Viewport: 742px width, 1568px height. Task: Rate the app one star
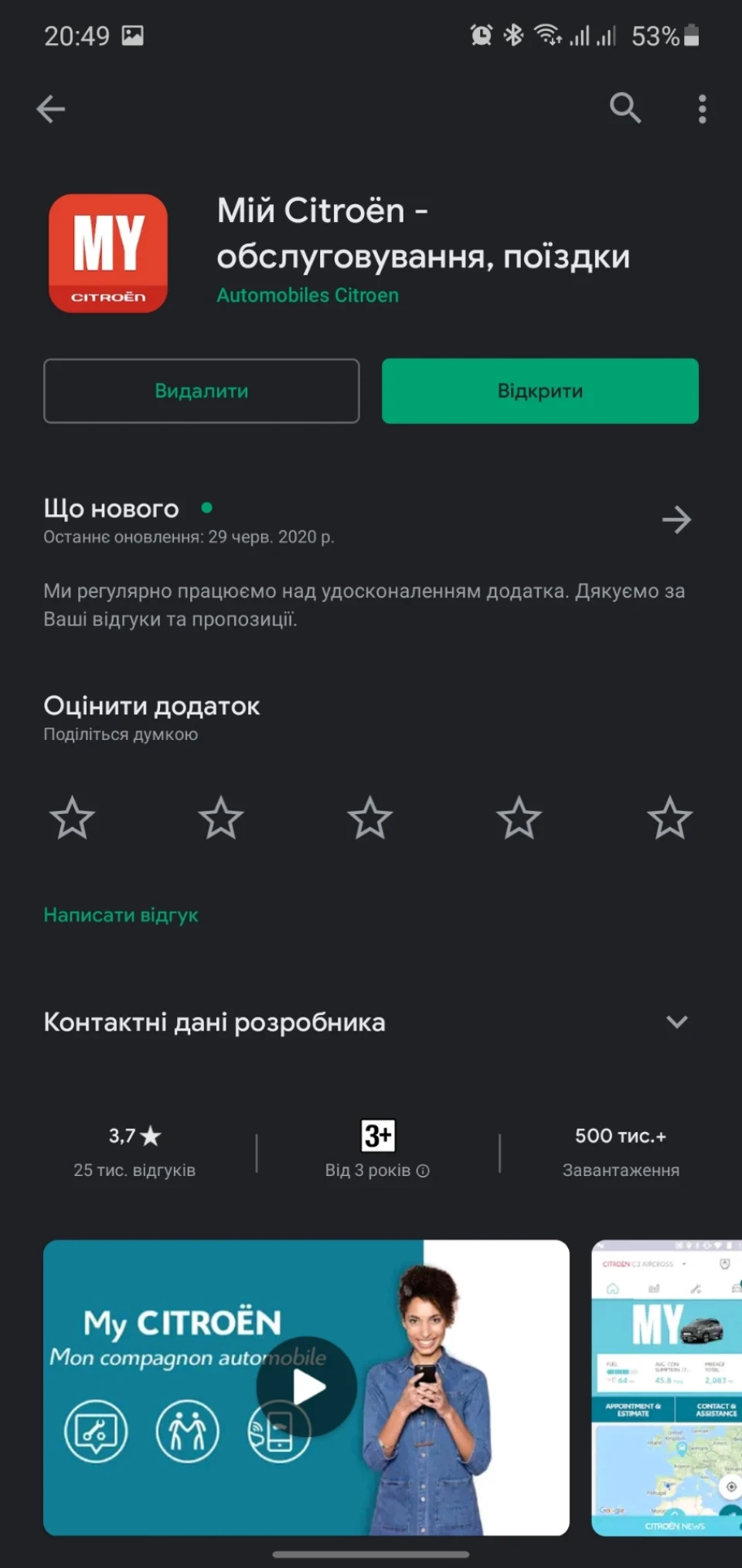(72, 818)
